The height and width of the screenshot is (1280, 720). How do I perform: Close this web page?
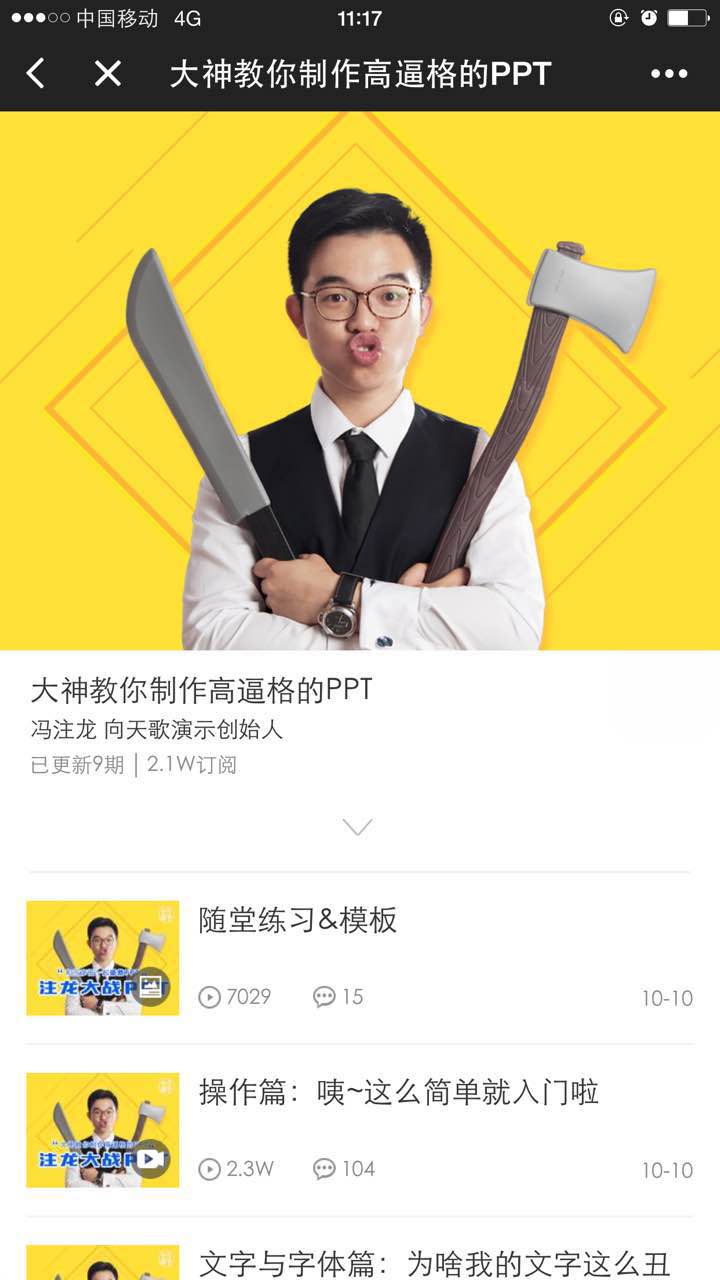pyautogui.click(x=107, y=73)
